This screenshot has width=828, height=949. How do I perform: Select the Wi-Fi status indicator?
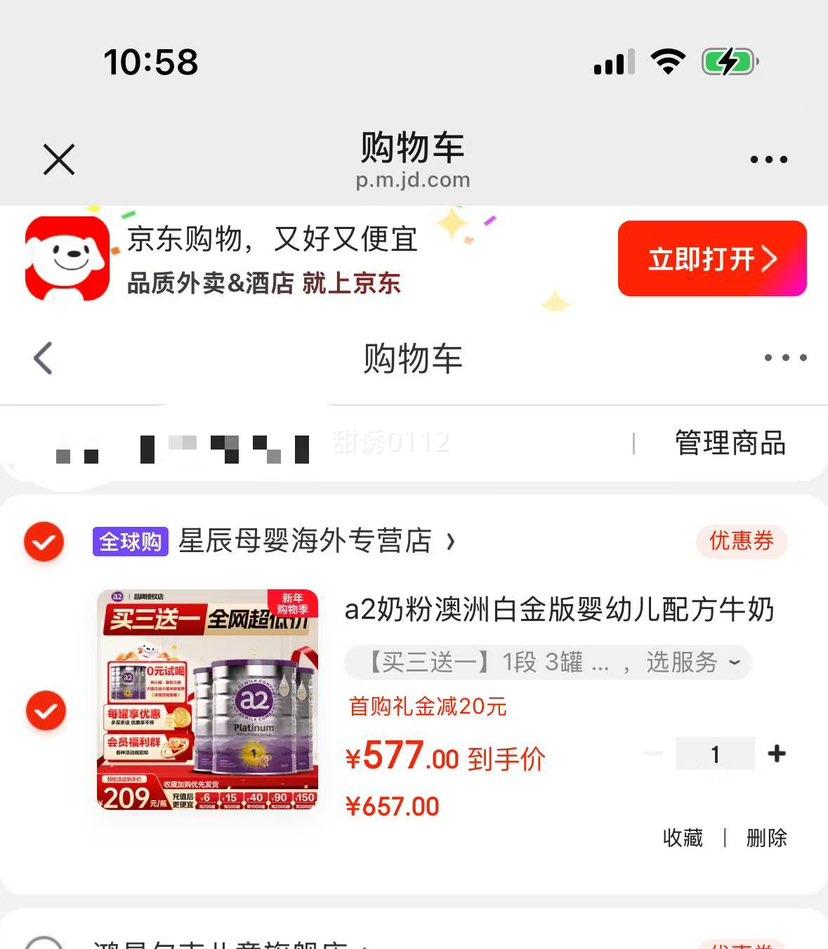(667, 62)
